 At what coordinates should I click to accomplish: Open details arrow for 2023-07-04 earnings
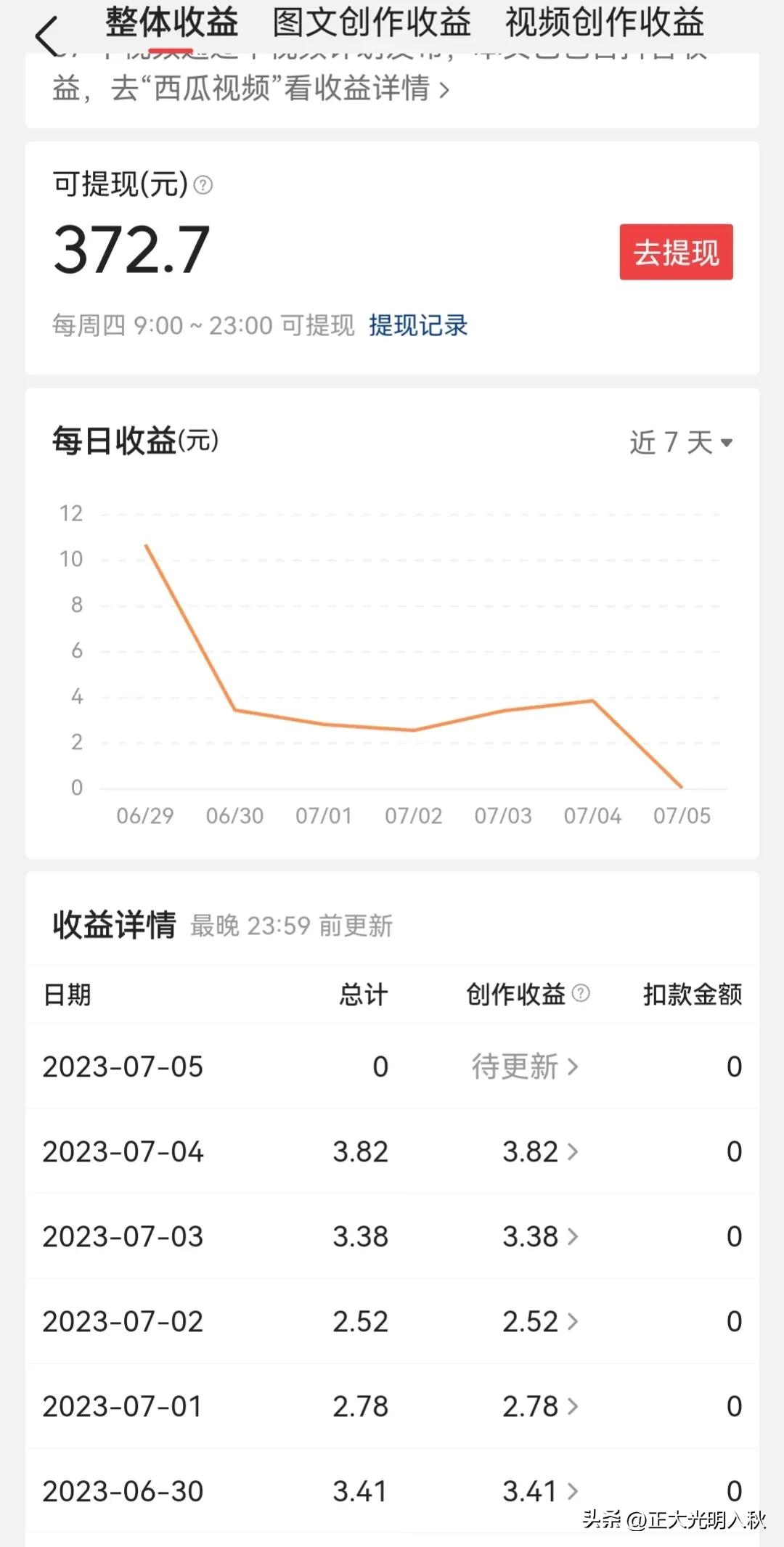[x=574, y=1151]
